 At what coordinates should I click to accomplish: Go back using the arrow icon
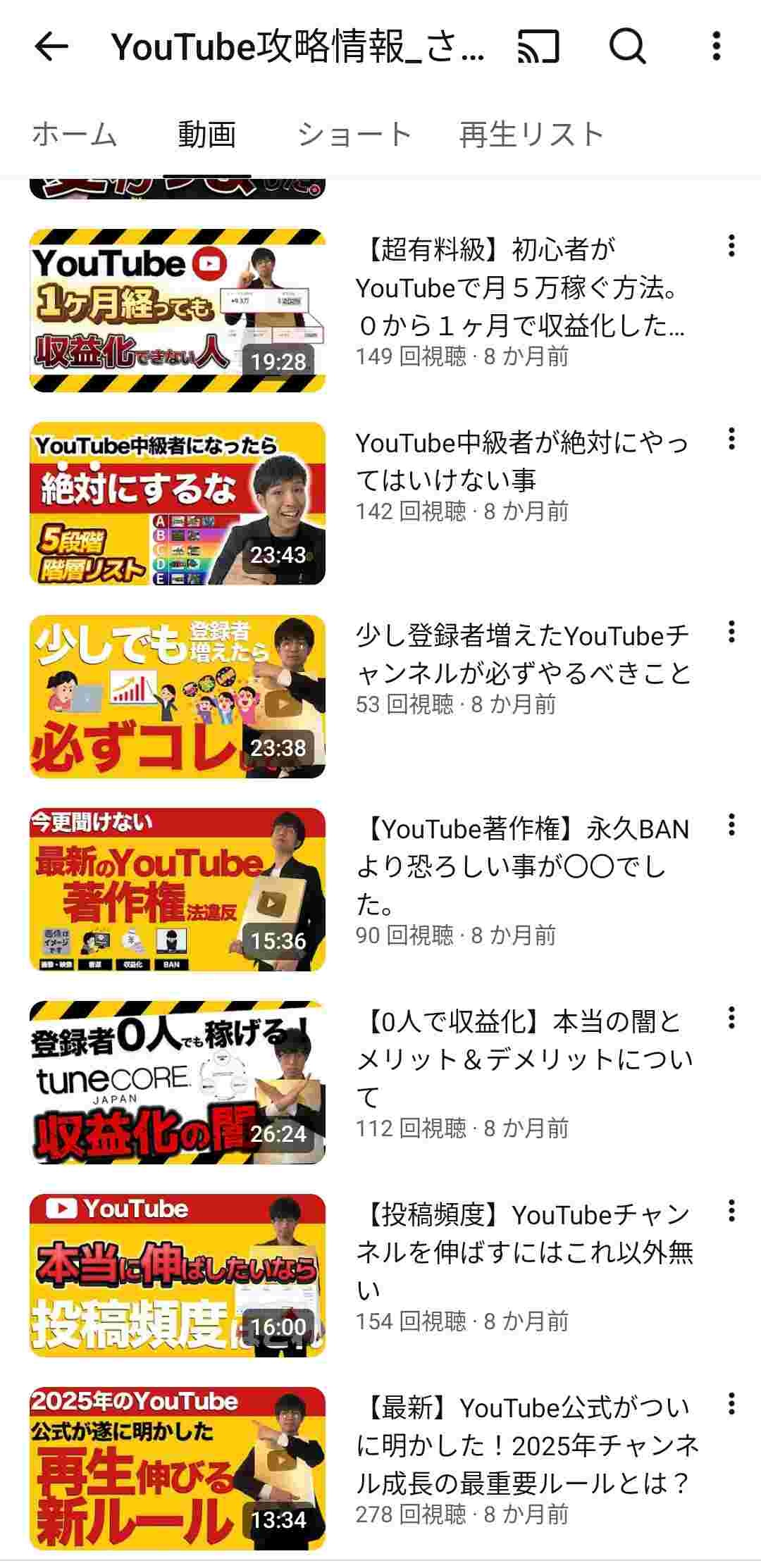click(51, 46)
